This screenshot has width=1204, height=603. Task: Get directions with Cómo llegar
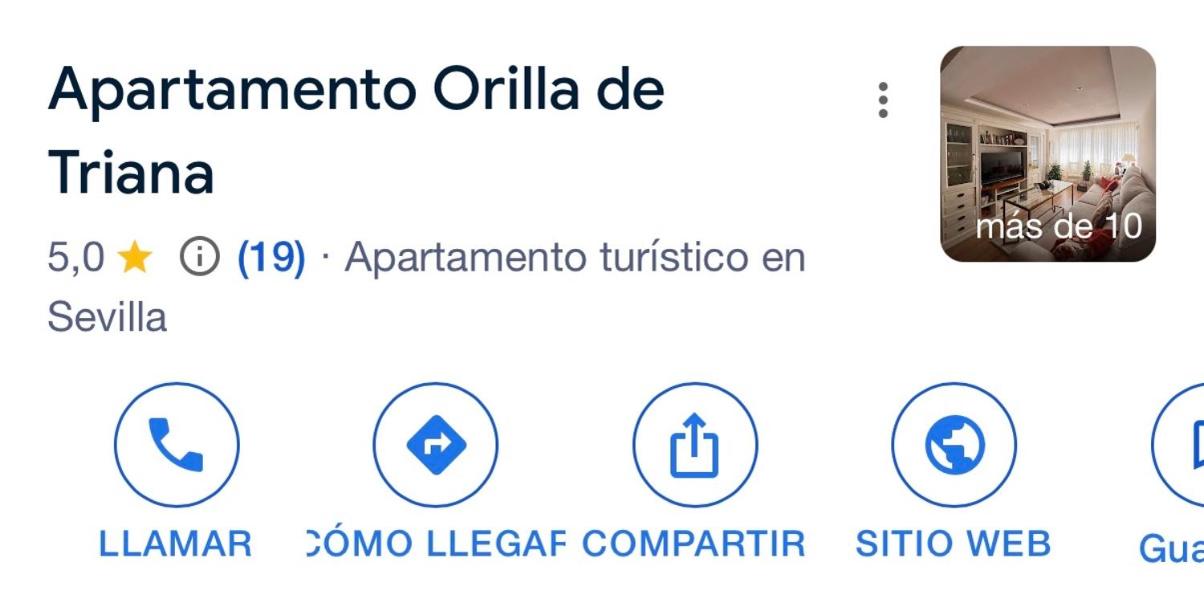point(435,446)
